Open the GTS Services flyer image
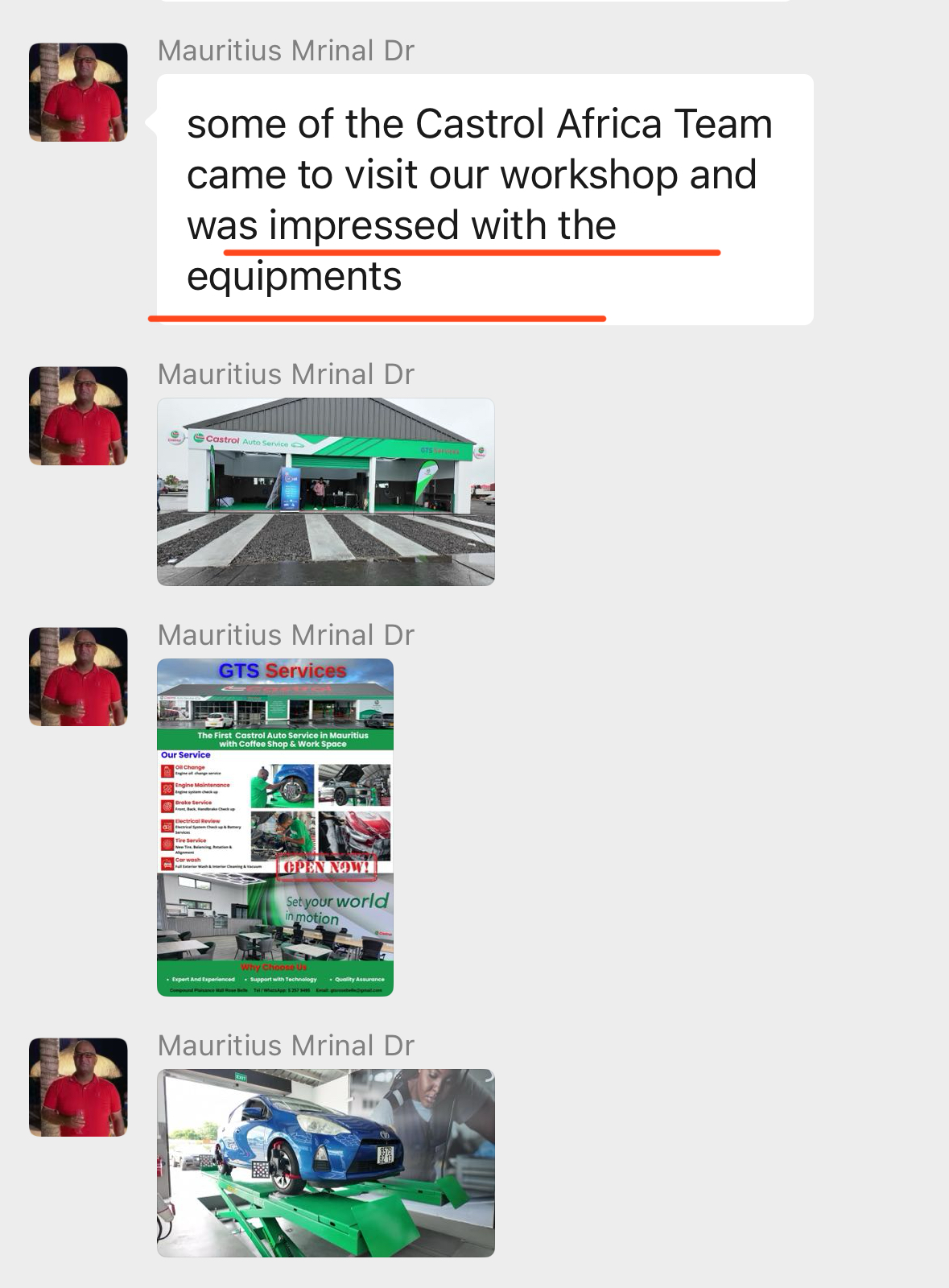 pyautogui.click(x=275, y=828)
